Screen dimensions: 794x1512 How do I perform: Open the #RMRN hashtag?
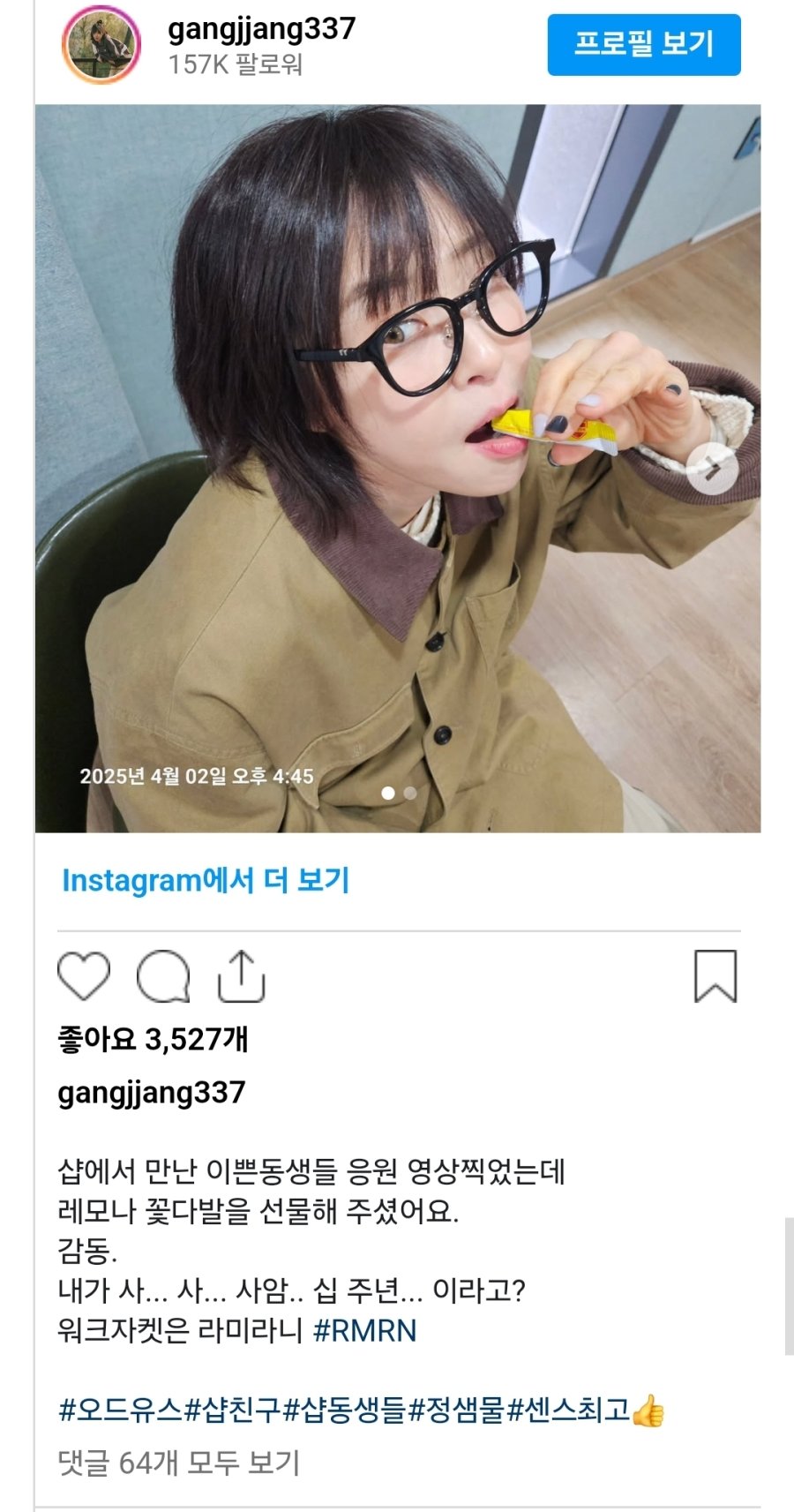pyautogui.click(x=364, y=1330)
